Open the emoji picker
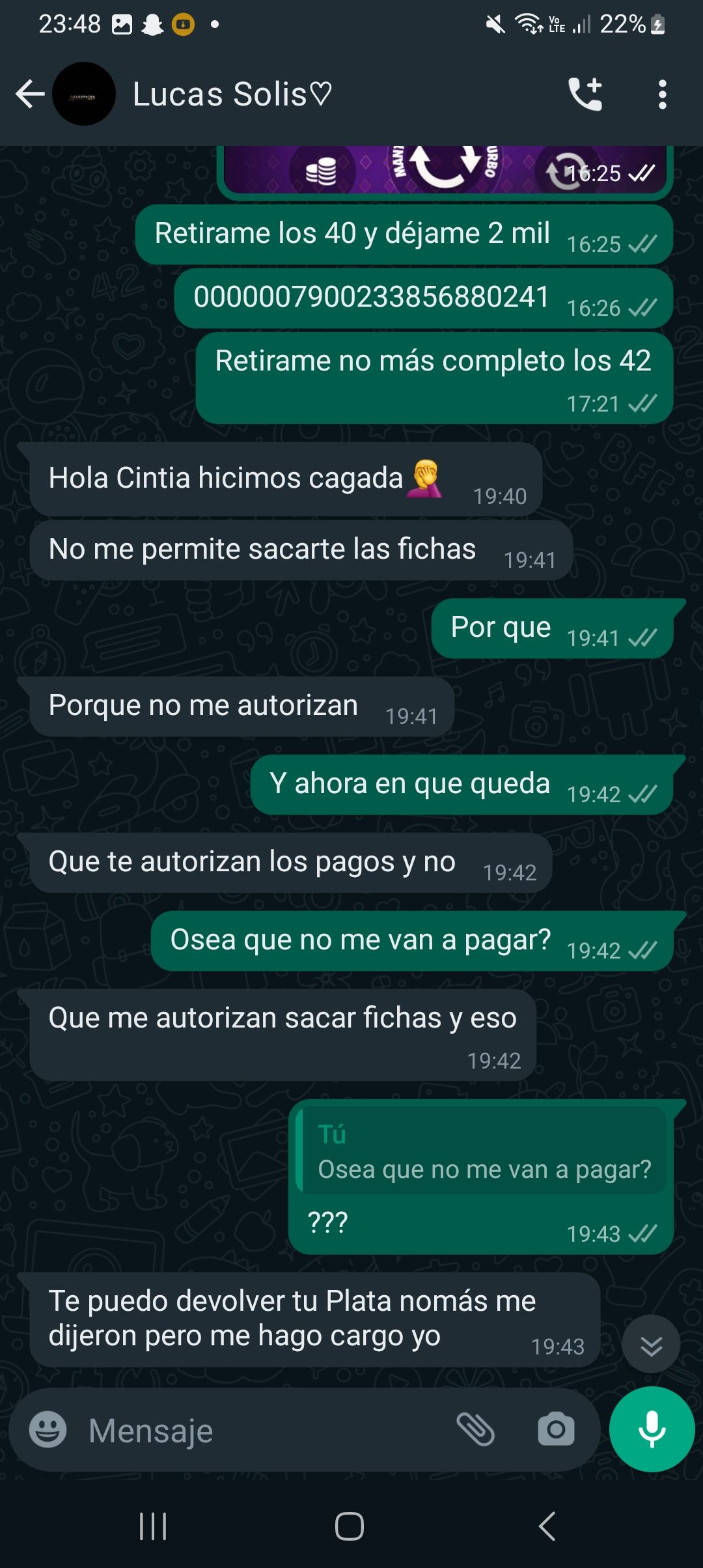The image size is (703, 1568). 48,1431
